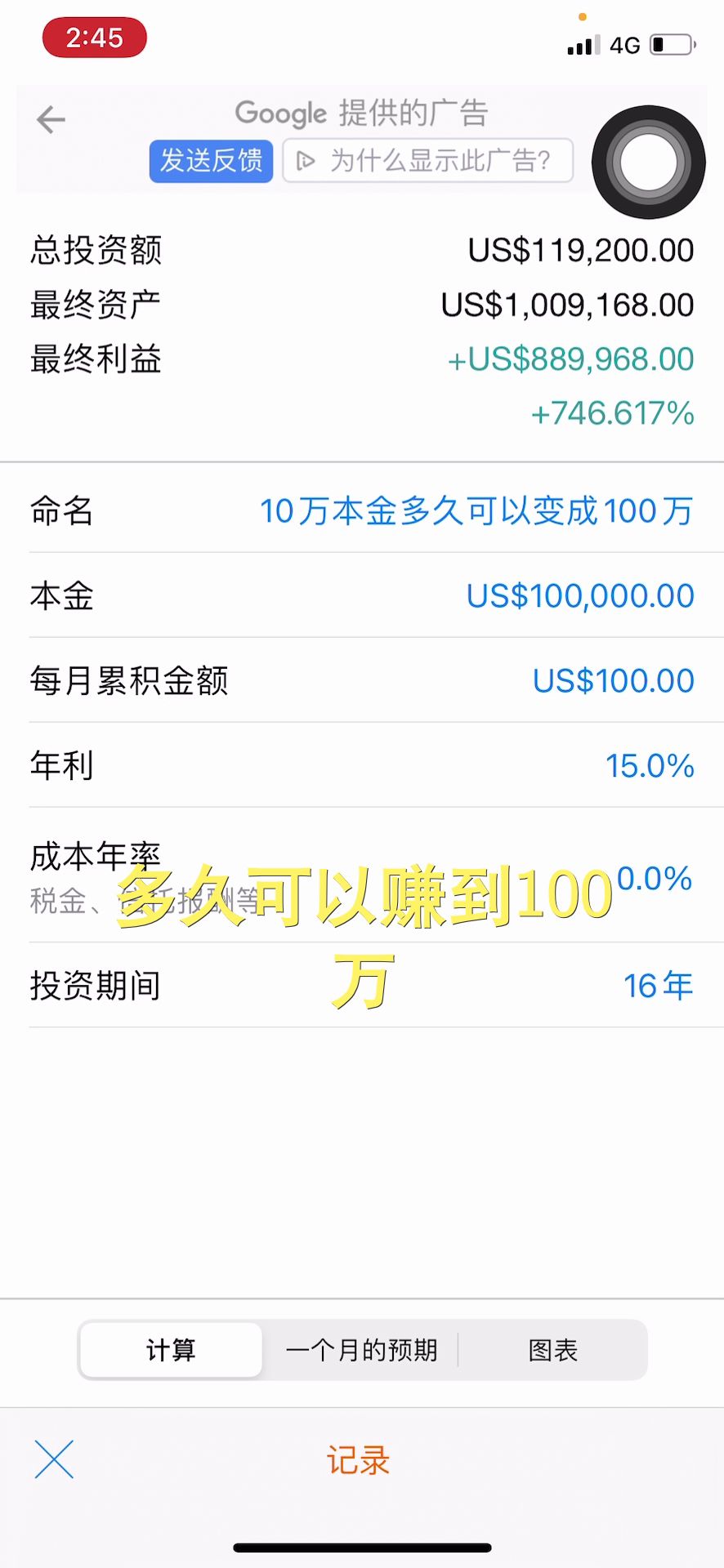Tap 记录 to save the calculation
This screenshot has width=724, height=1568.
[358, 1460]
